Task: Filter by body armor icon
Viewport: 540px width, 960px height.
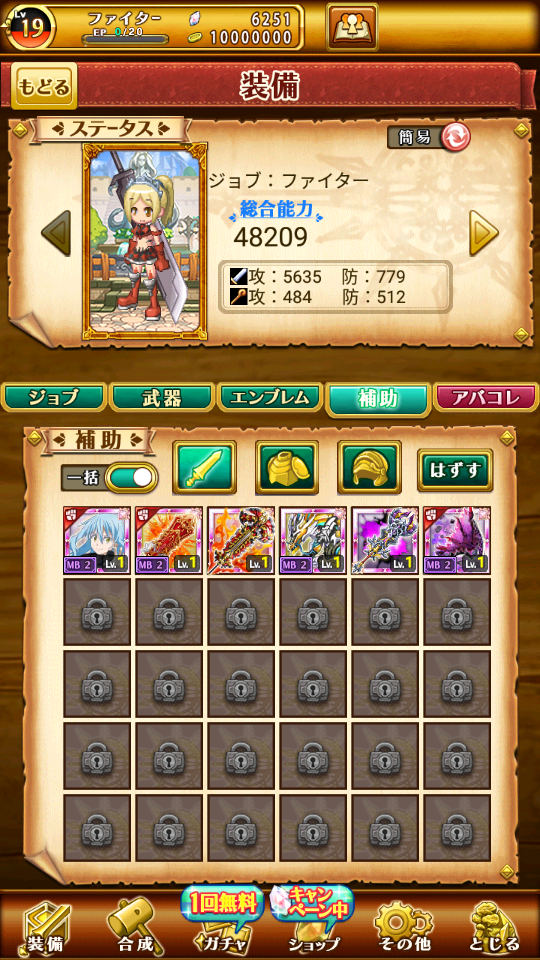Action: point(287,467)
